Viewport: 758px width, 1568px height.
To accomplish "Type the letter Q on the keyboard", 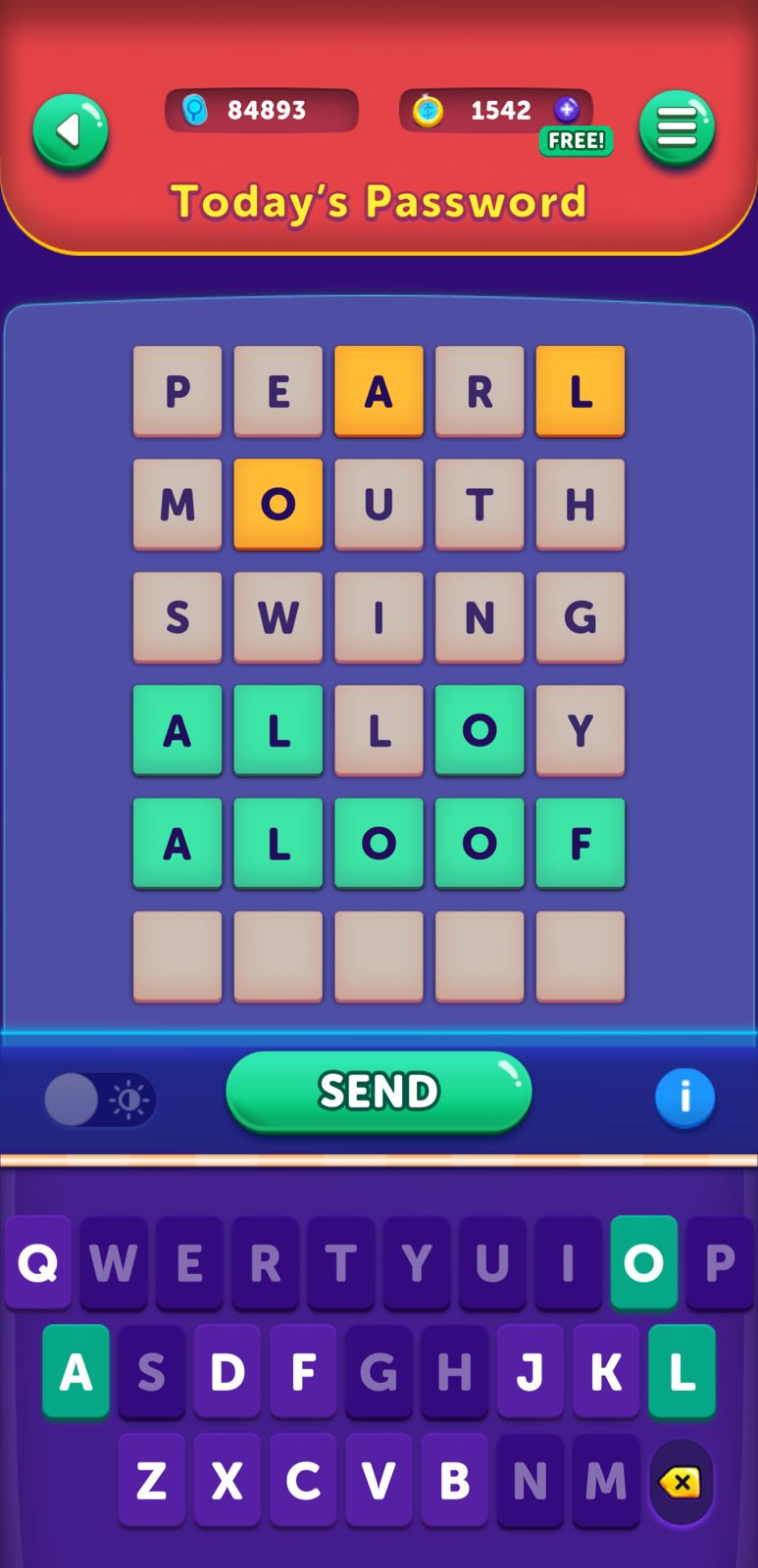I will 38,1263.
